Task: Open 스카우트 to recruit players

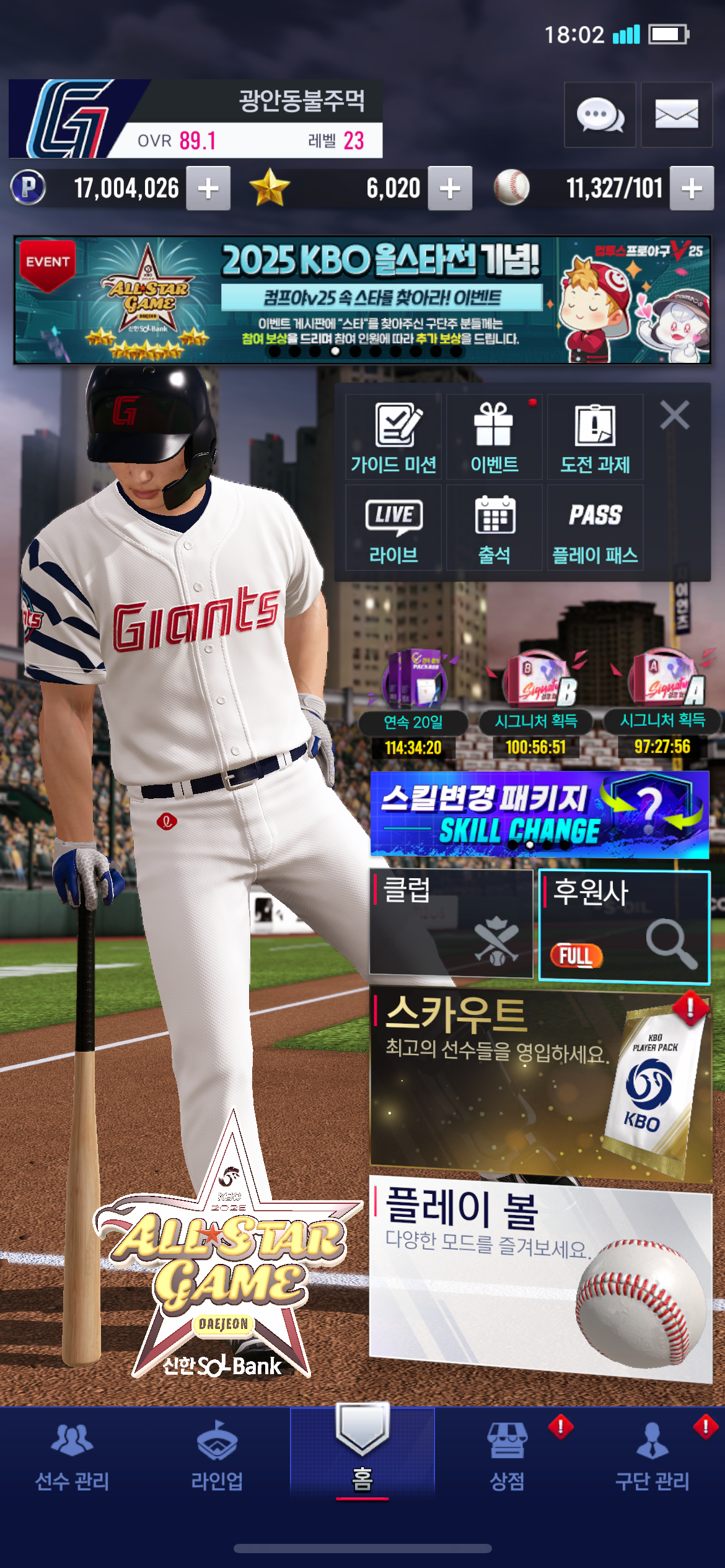Action: click(539, 1084)
